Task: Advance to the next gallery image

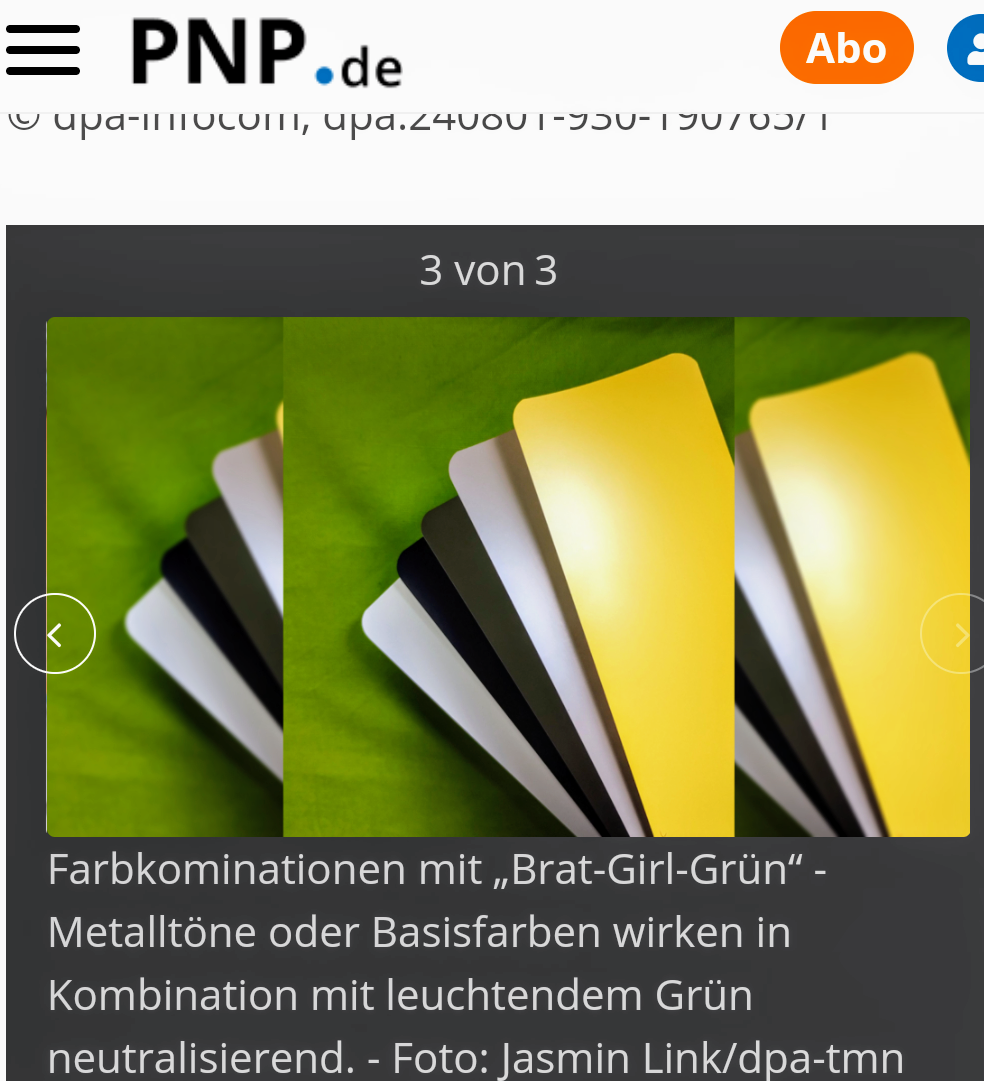Action: [x=957, y=633]
